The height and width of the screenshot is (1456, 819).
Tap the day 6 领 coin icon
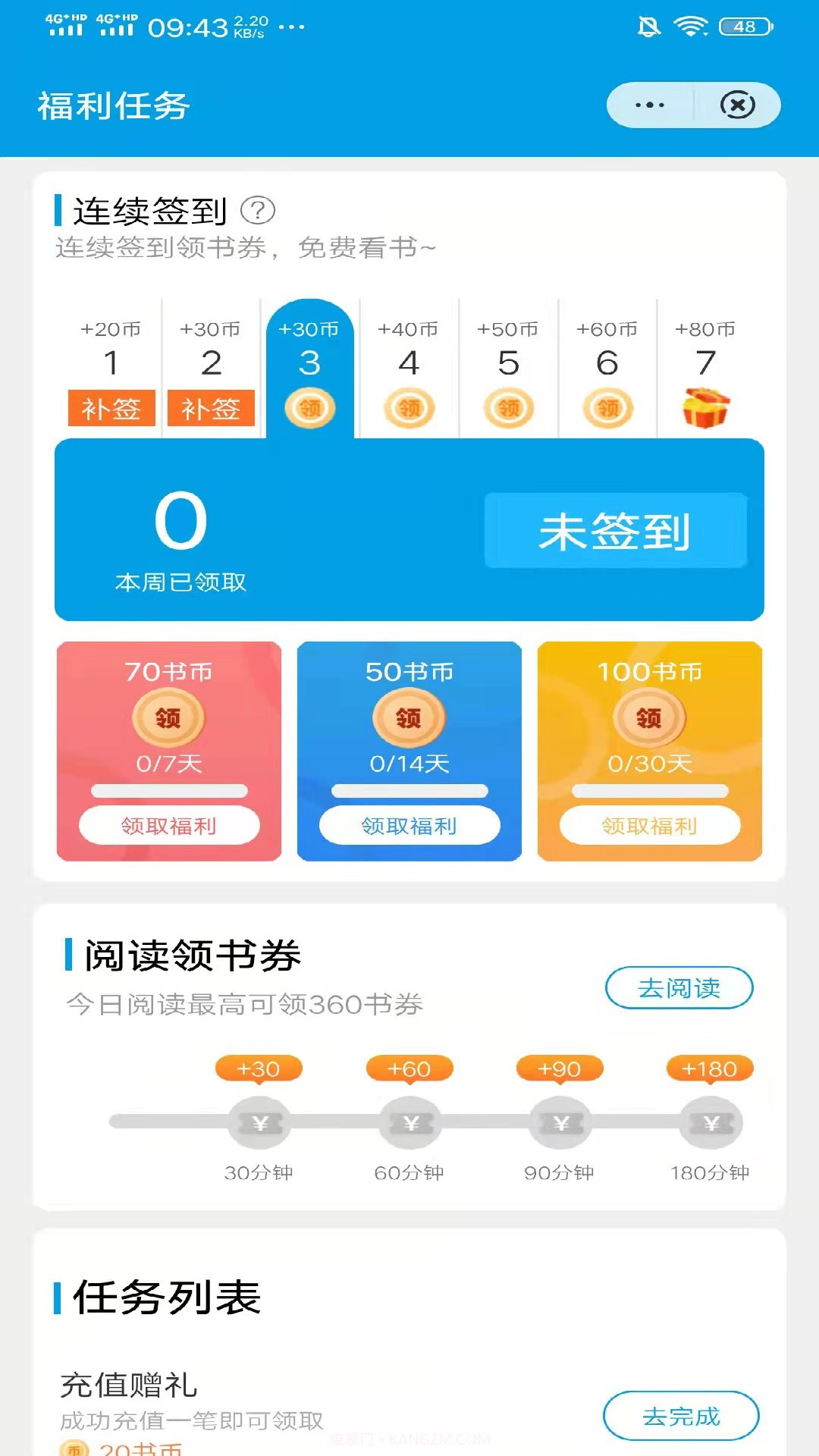[606, 407]
